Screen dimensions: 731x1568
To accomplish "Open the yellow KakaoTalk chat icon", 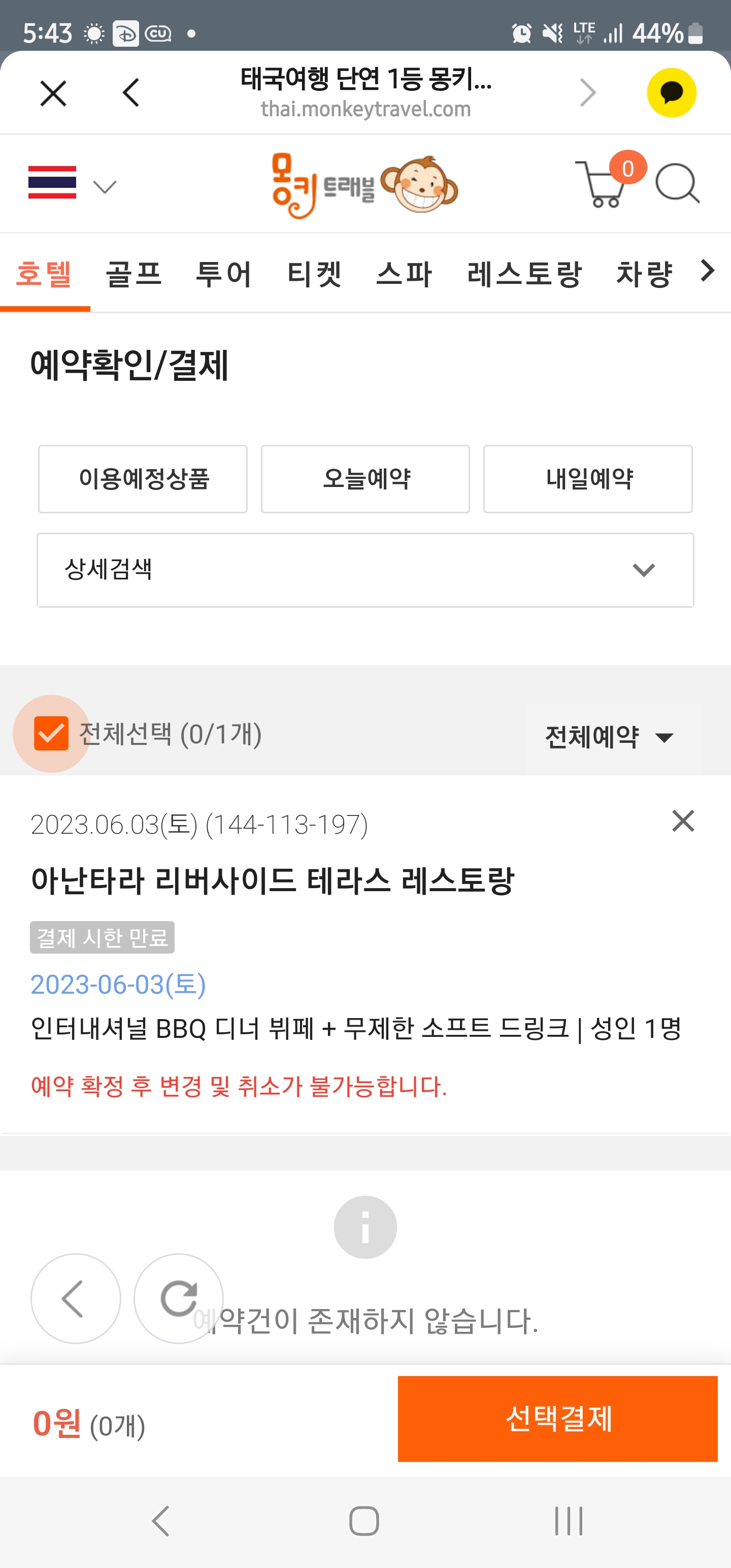I will 671,92.
